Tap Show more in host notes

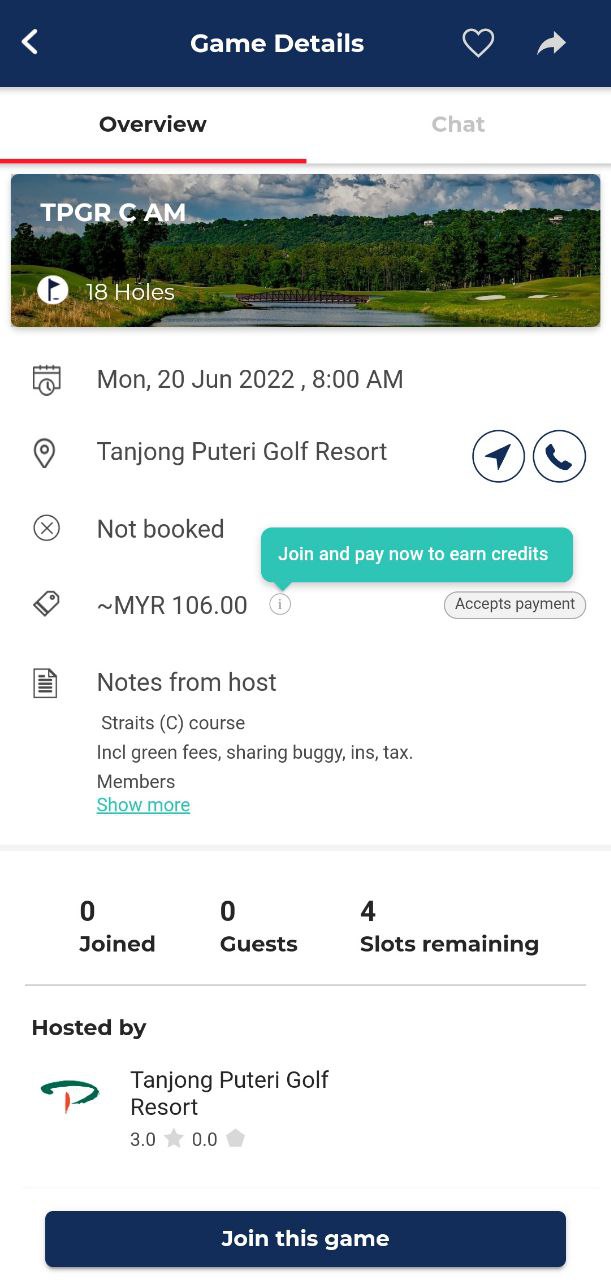pos(143,805)
